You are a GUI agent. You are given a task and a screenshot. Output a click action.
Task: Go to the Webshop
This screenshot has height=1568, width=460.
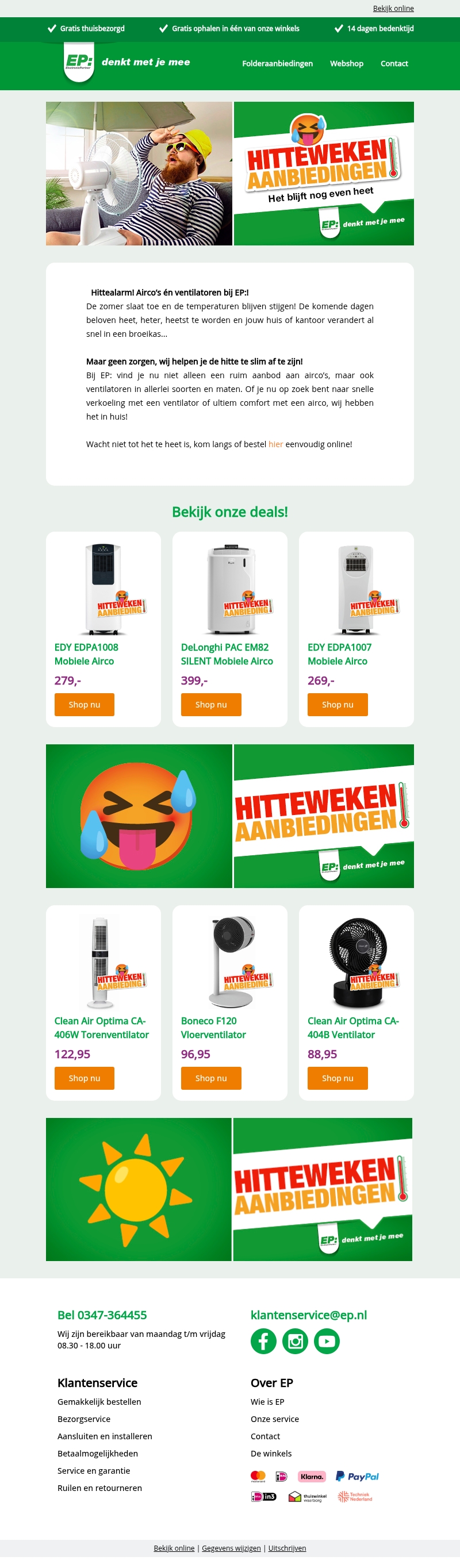pos(346,63)
